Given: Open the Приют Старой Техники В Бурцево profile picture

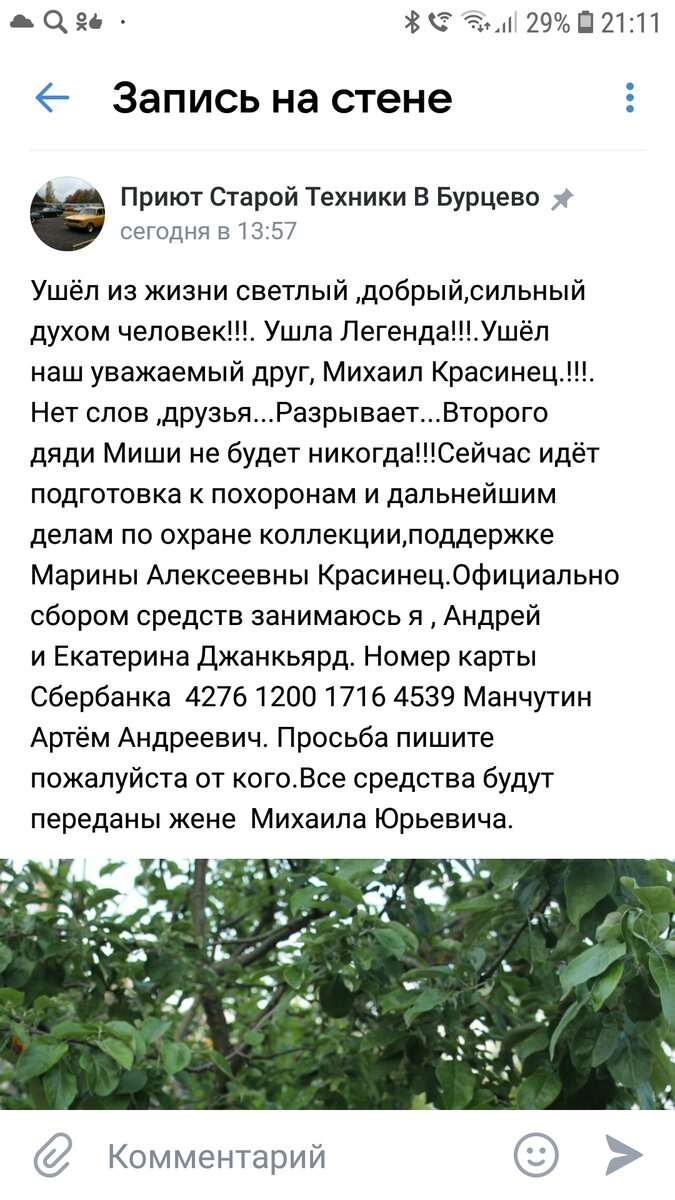Looking at the screenshot, I should 68,214.
